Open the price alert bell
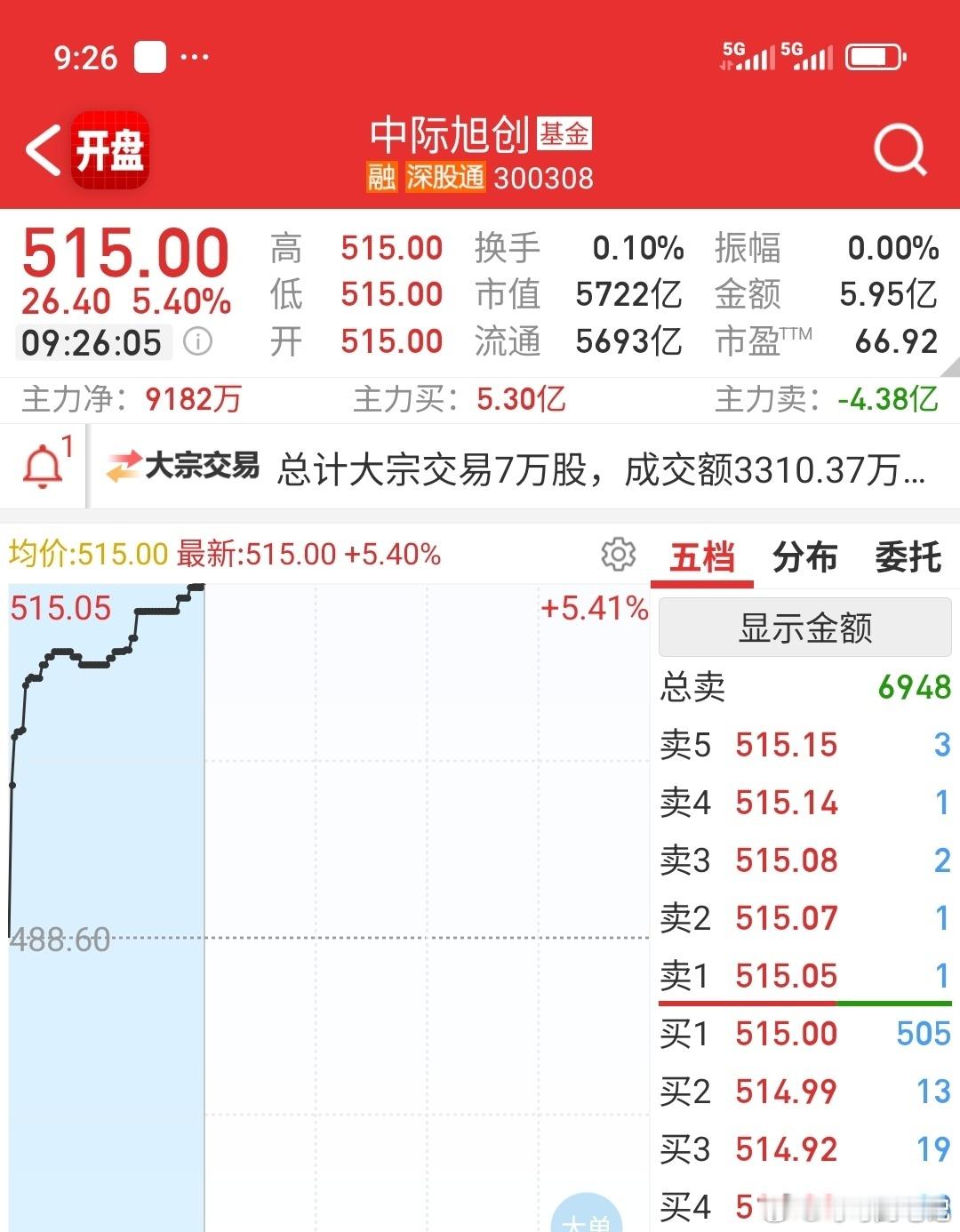The width and height of the screenshot is (960, 1232). [44, 466]
